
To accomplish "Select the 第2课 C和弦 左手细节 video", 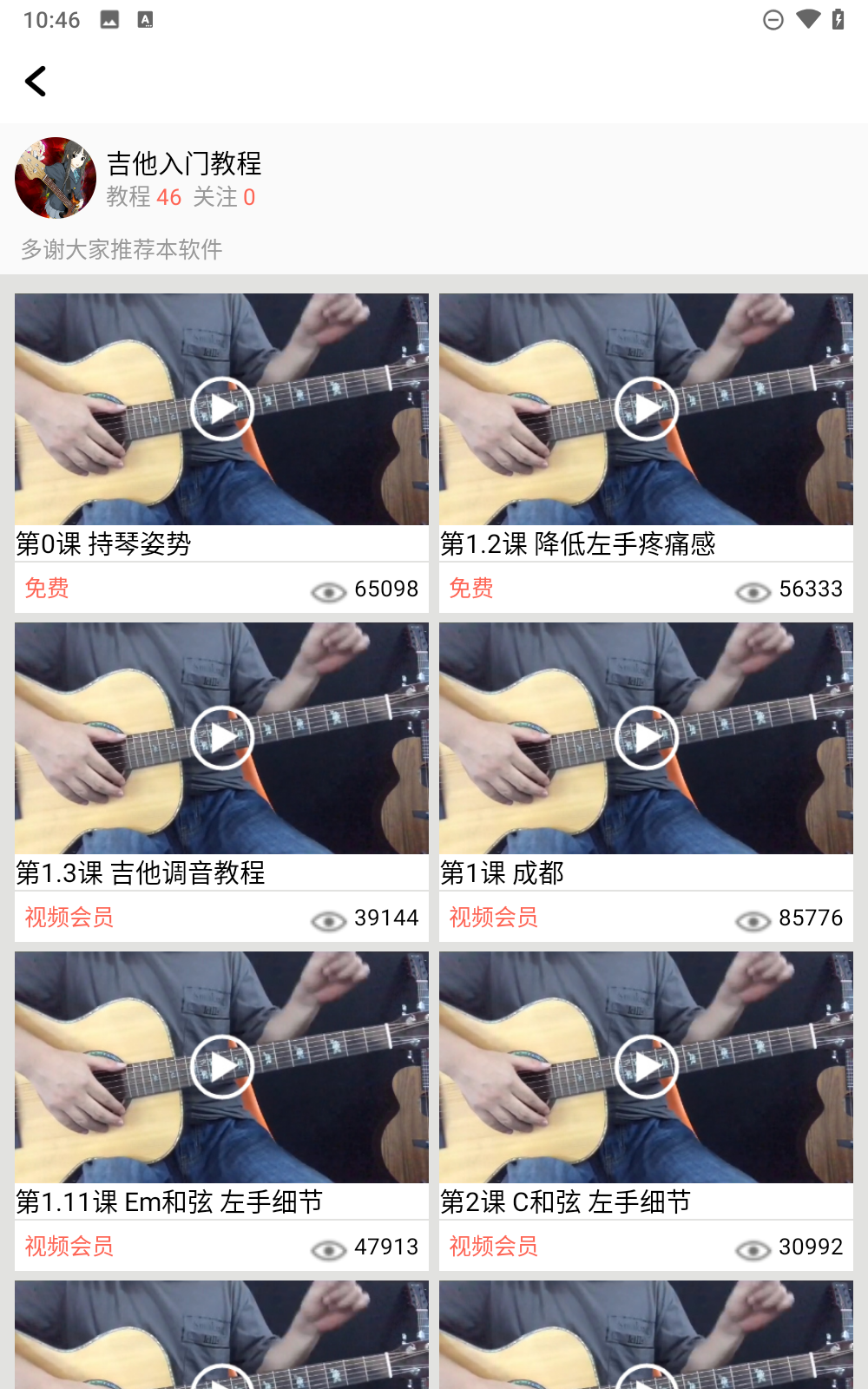I will click(646, 1067).
